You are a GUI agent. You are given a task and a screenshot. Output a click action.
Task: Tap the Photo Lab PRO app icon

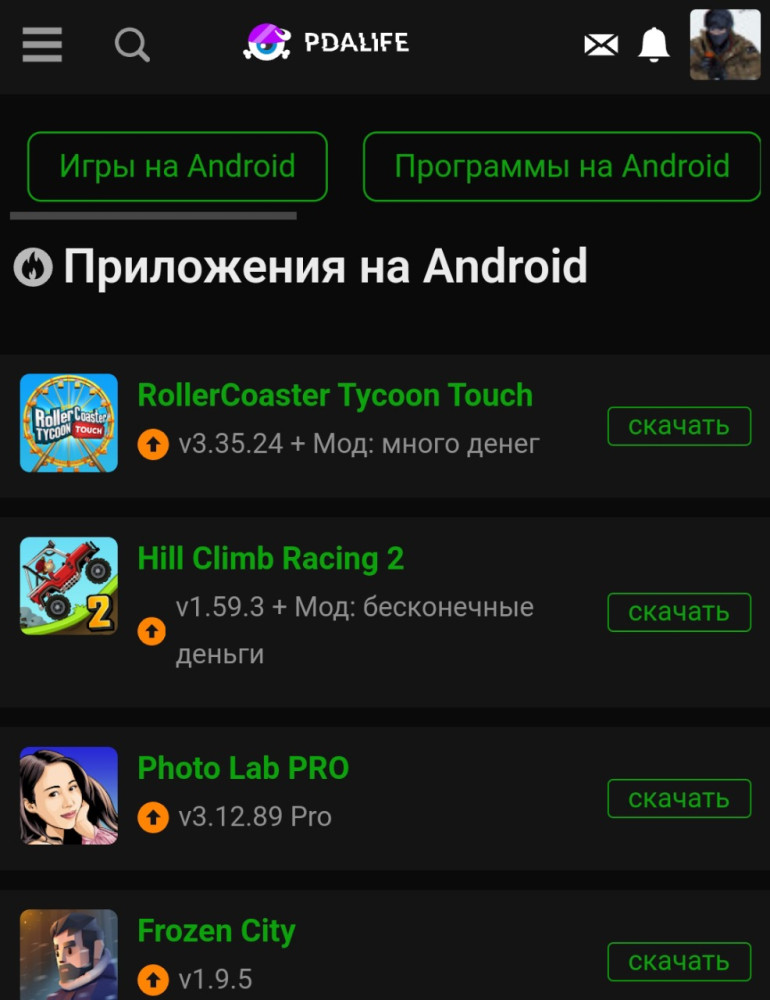pyautogui.click(x=69, y=796)
